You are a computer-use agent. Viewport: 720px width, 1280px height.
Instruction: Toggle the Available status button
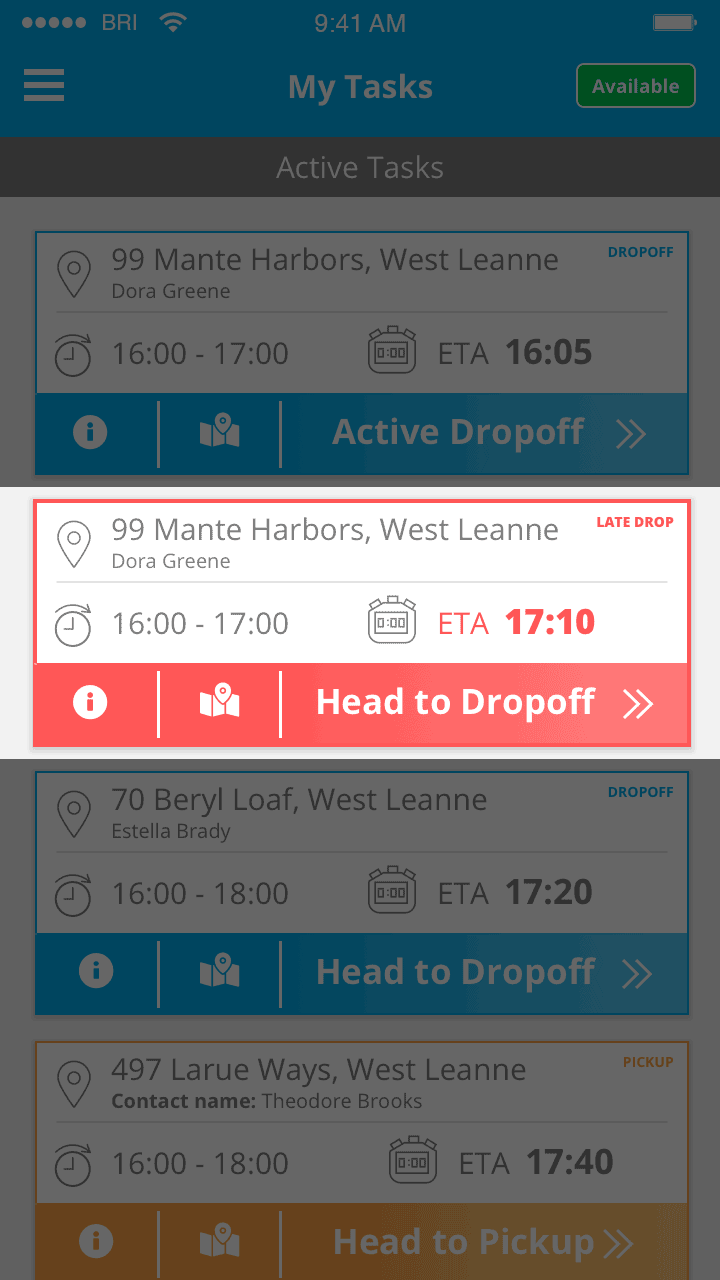[x=635, y=86]
